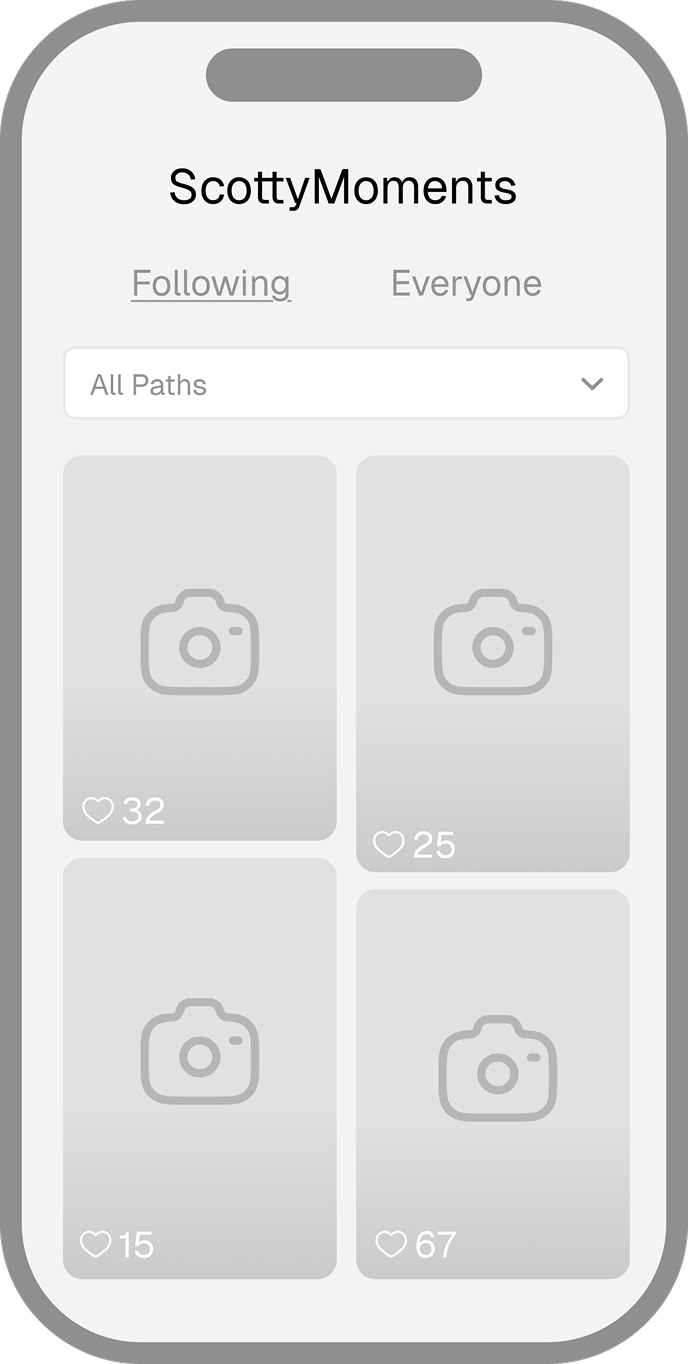688x1364 pixels.
Task: Open the photo with 15 likes
Action: [x=200, y=1068]
